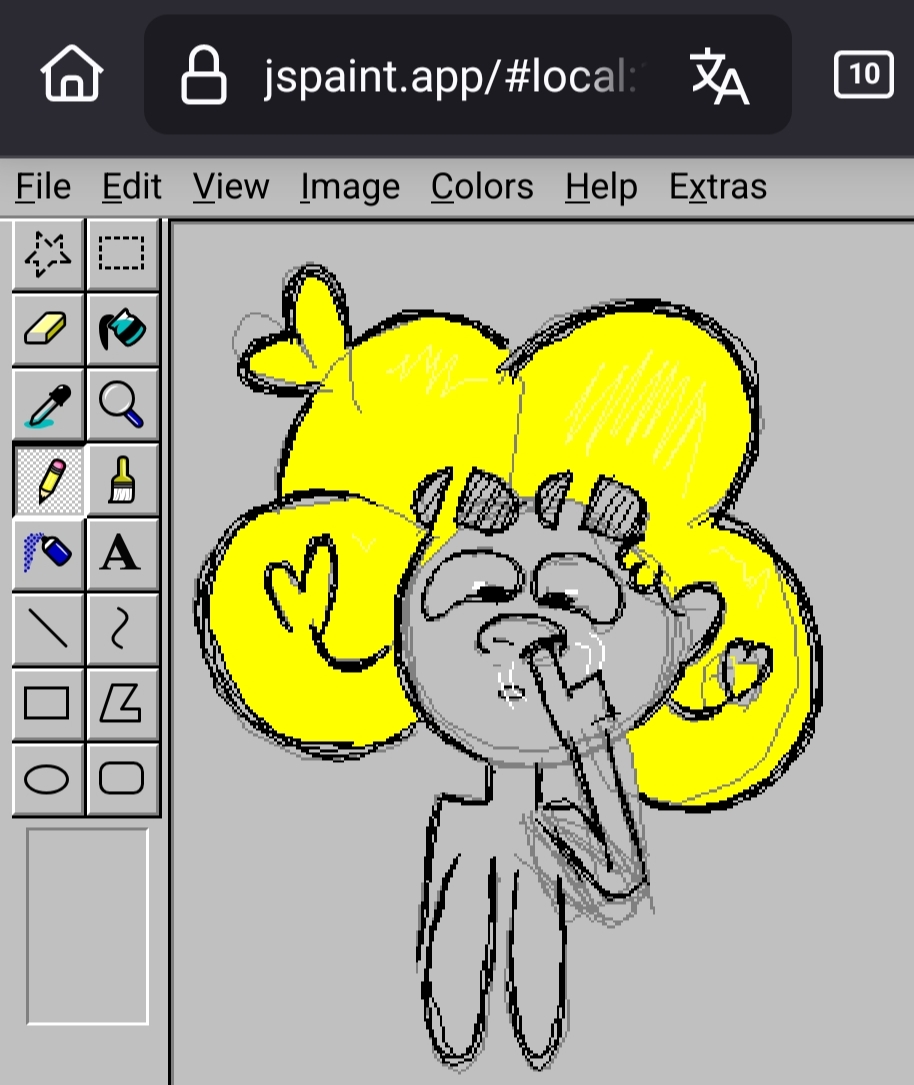This screenshot has width=914, height=1085.
Task: Open the browser tab switcher
Action: tap(863, 75)
